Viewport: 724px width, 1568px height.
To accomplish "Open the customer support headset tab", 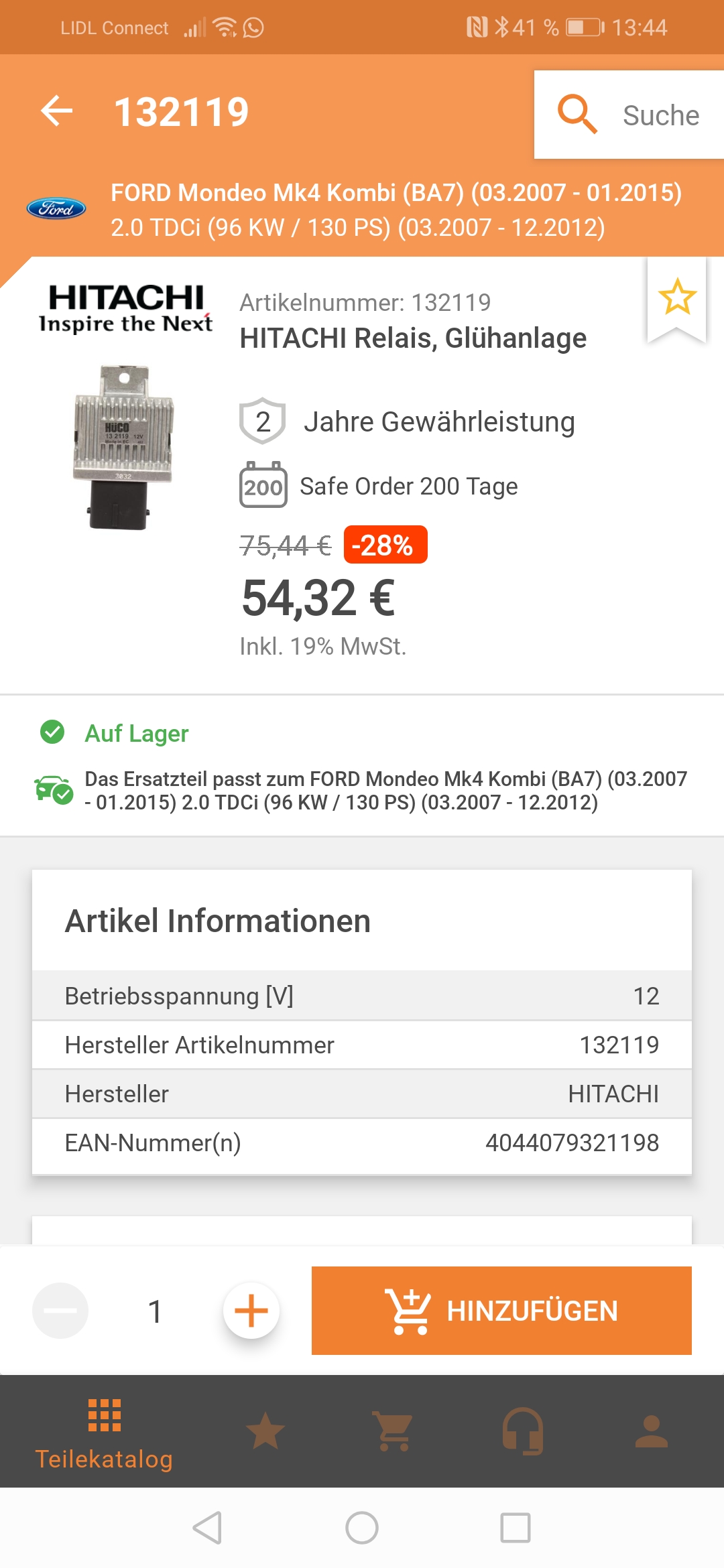I will tap(523, 1431).
